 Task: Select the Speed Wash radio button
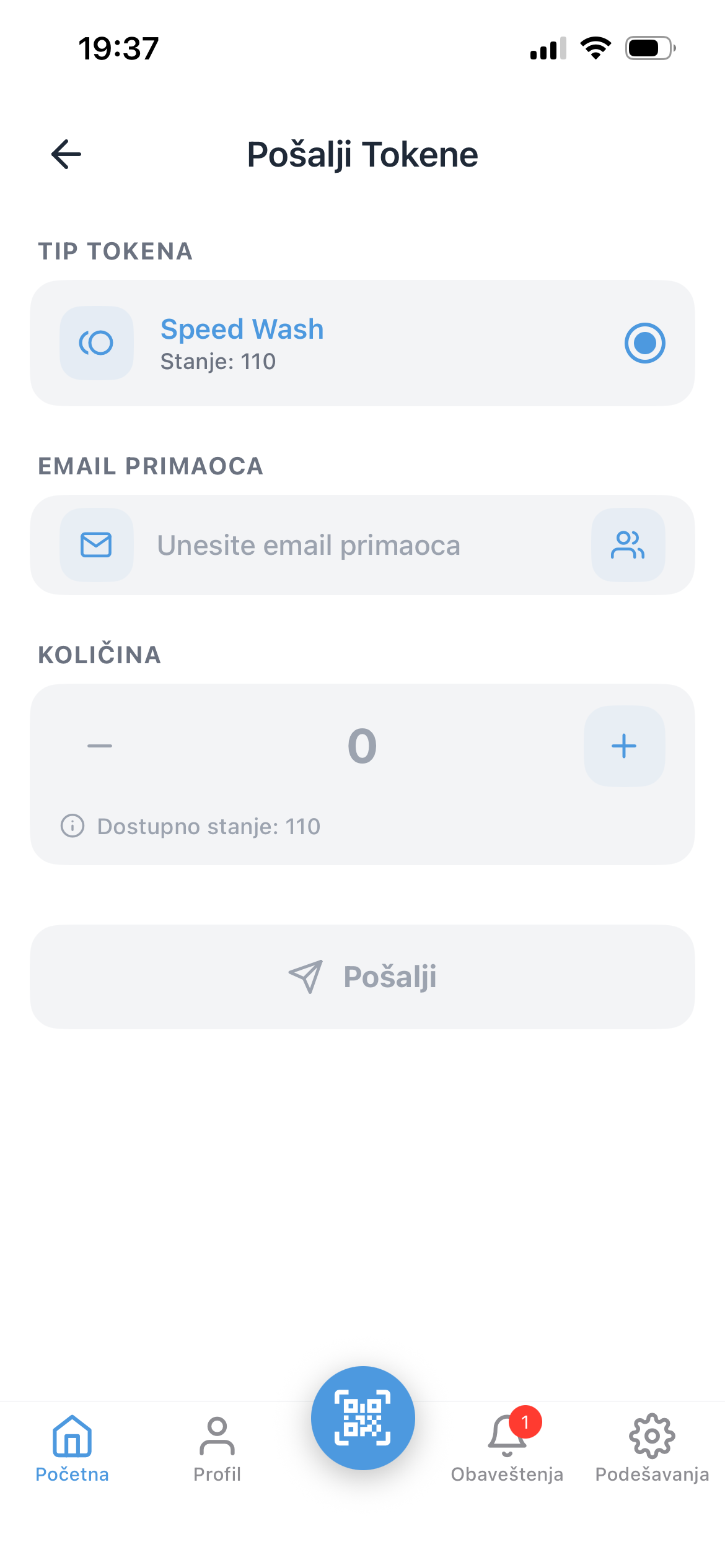[x=644, y=344]
